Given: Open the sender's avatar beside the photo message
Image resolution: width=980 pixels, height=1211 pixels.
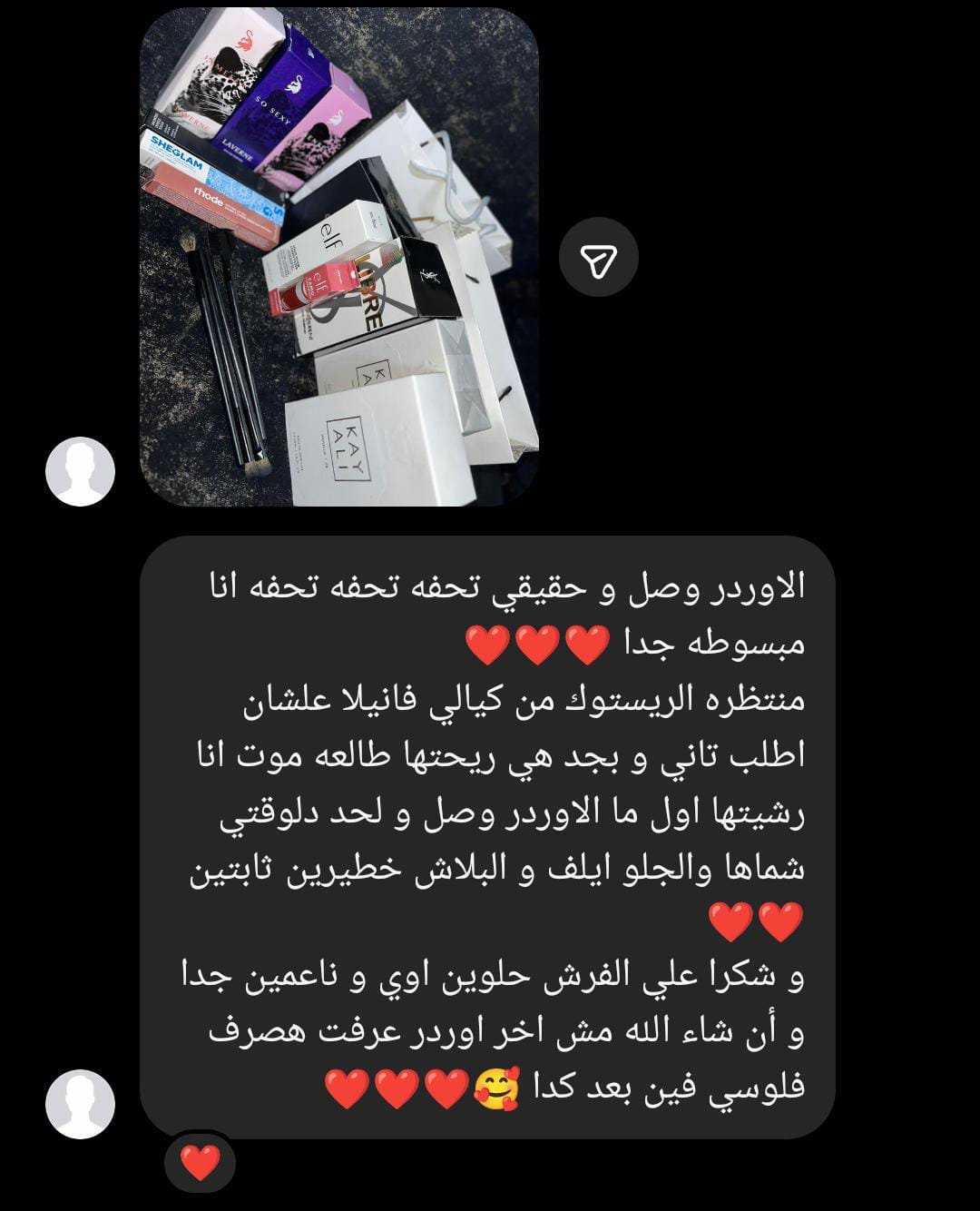Looking at the screenshot, I should pos(81,471).
